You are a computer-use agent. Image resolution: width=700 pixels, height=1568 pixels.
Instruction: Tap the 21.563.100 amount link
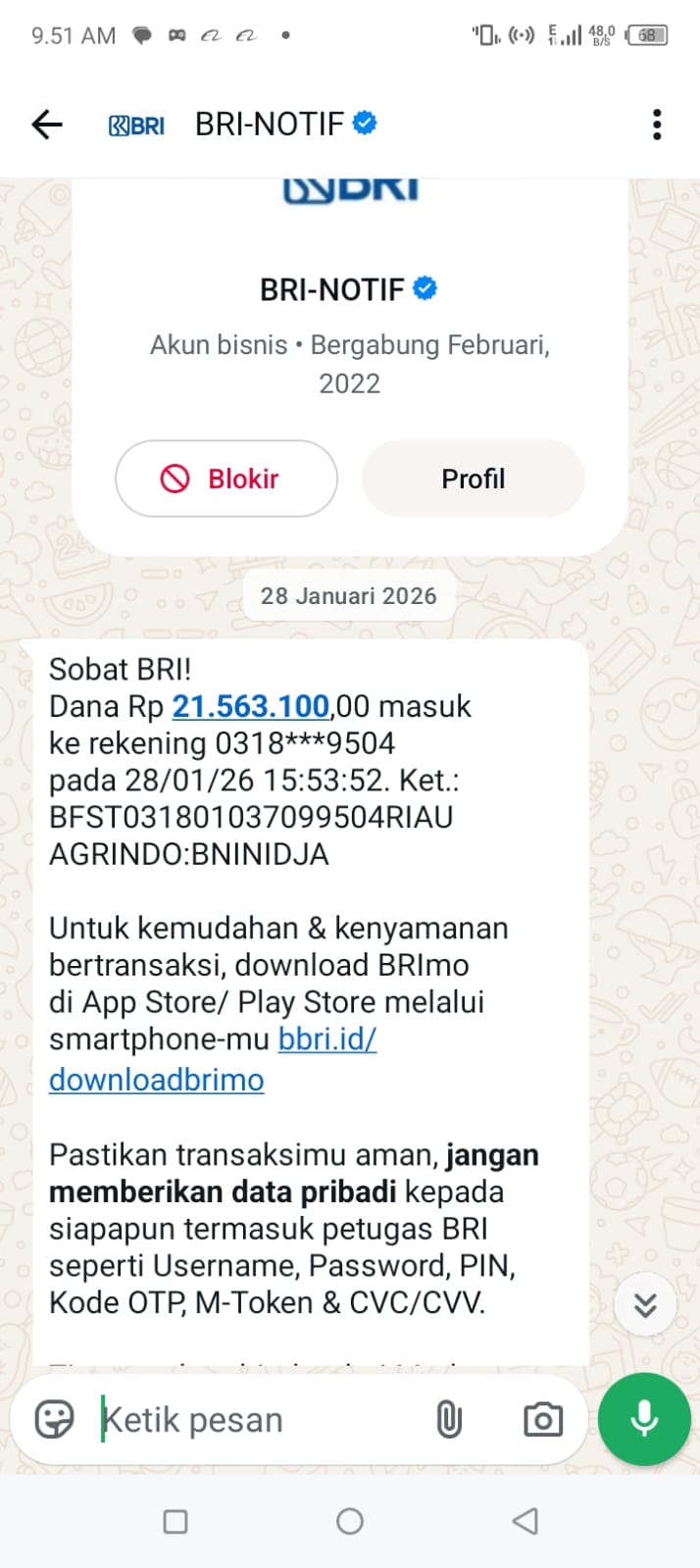tap(251, 706)
